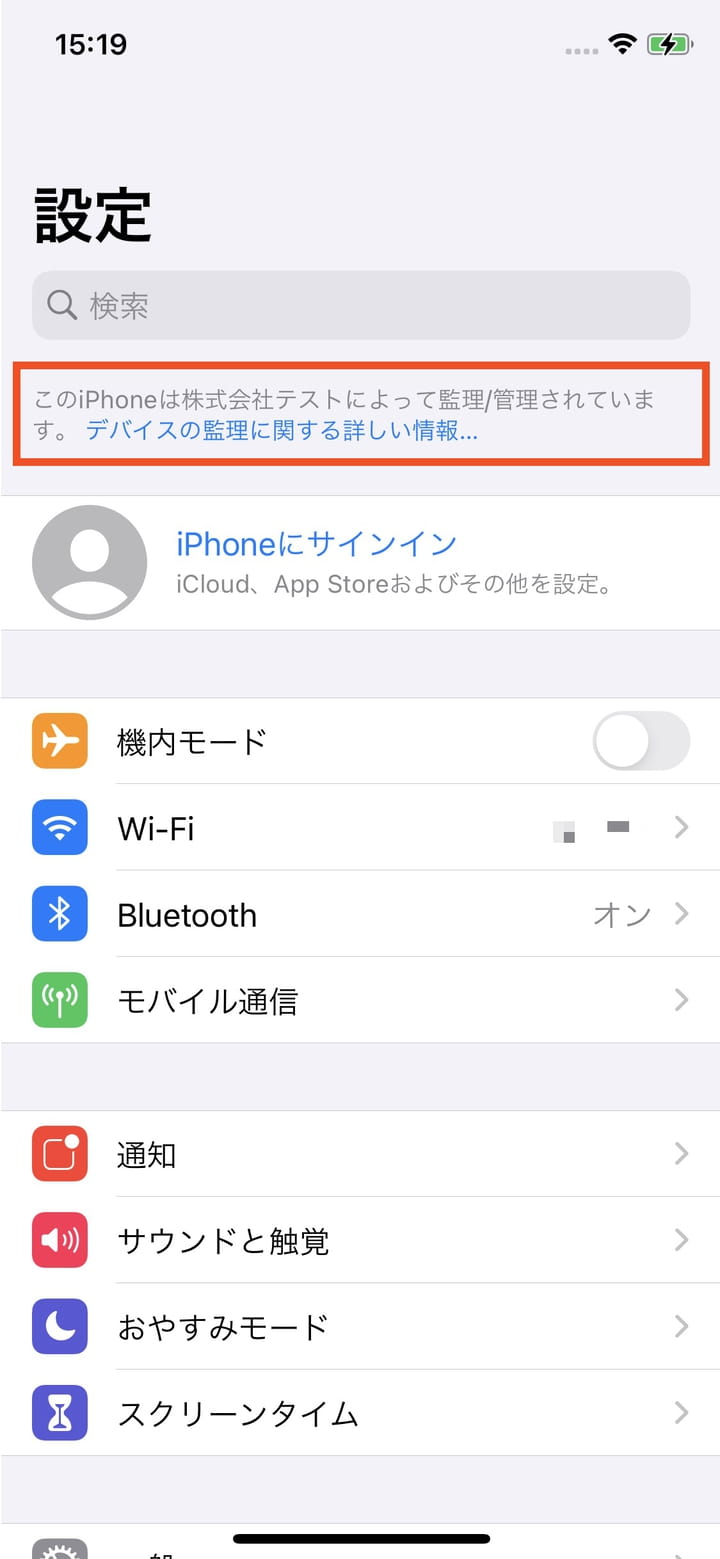Open サウンドと触覚 settings
Viewport: 720px width, 1559px height.
[x=360, y=1241]
